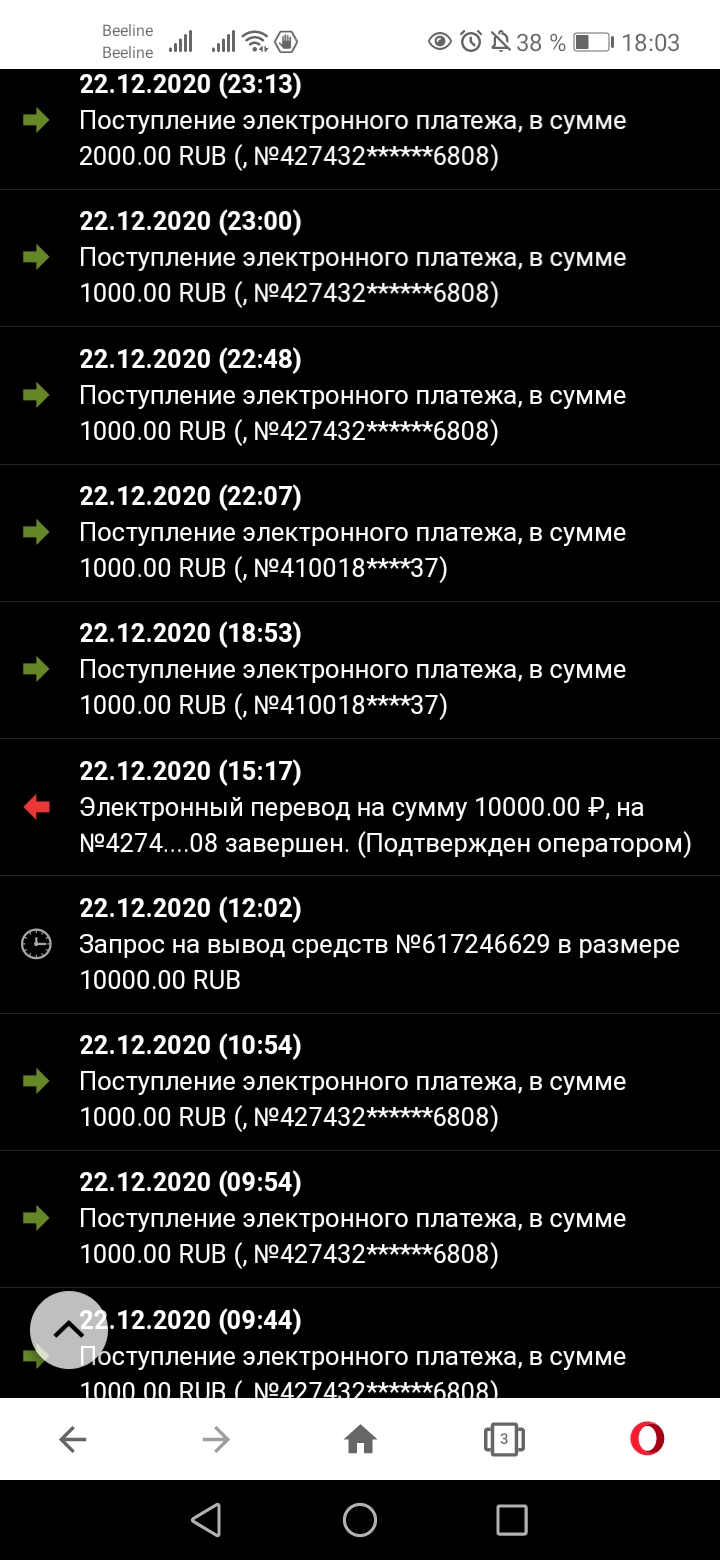Open the system recent apps view
The height and width of the screenshot is (1560, 720).
tap(511, 1520)
